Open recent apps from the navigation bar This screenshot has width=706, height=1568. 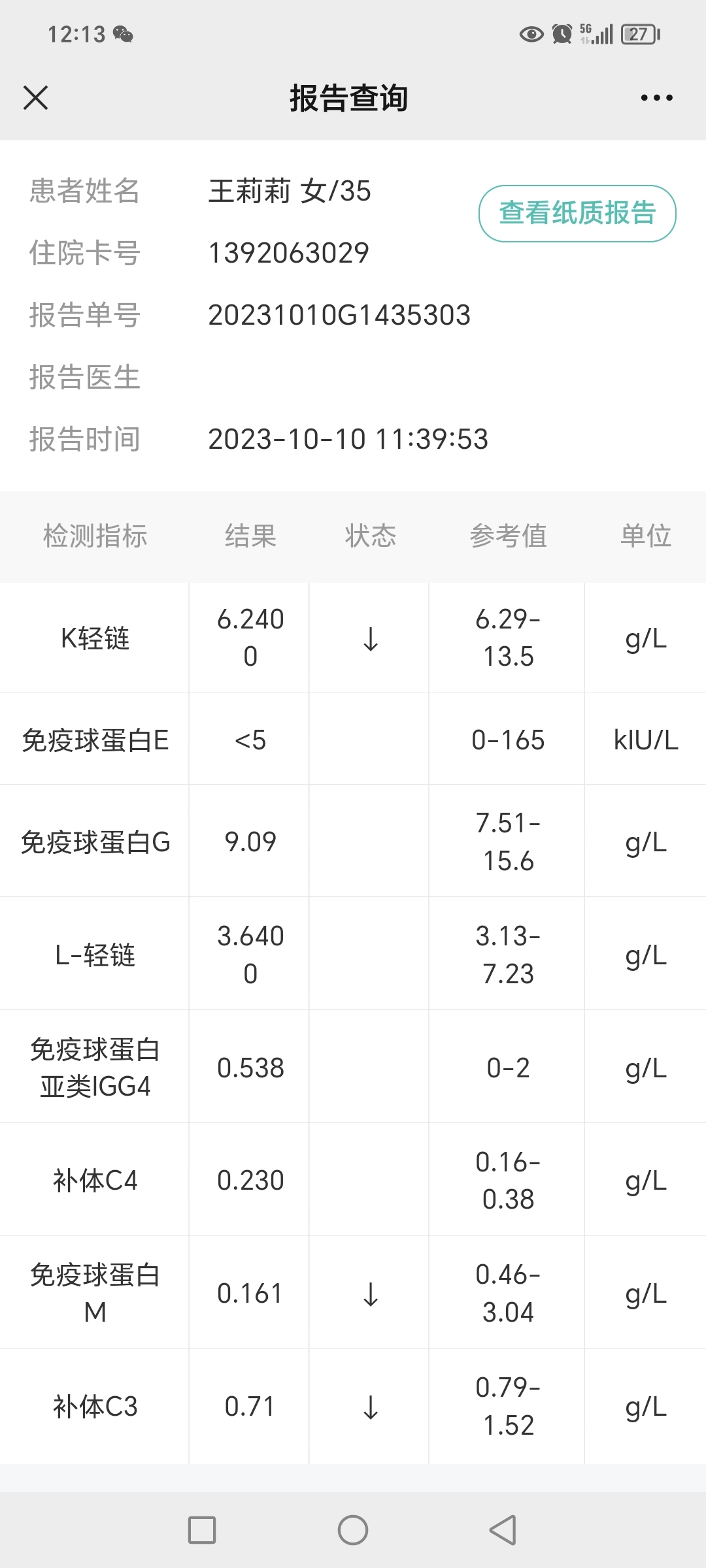(202, 1529)
